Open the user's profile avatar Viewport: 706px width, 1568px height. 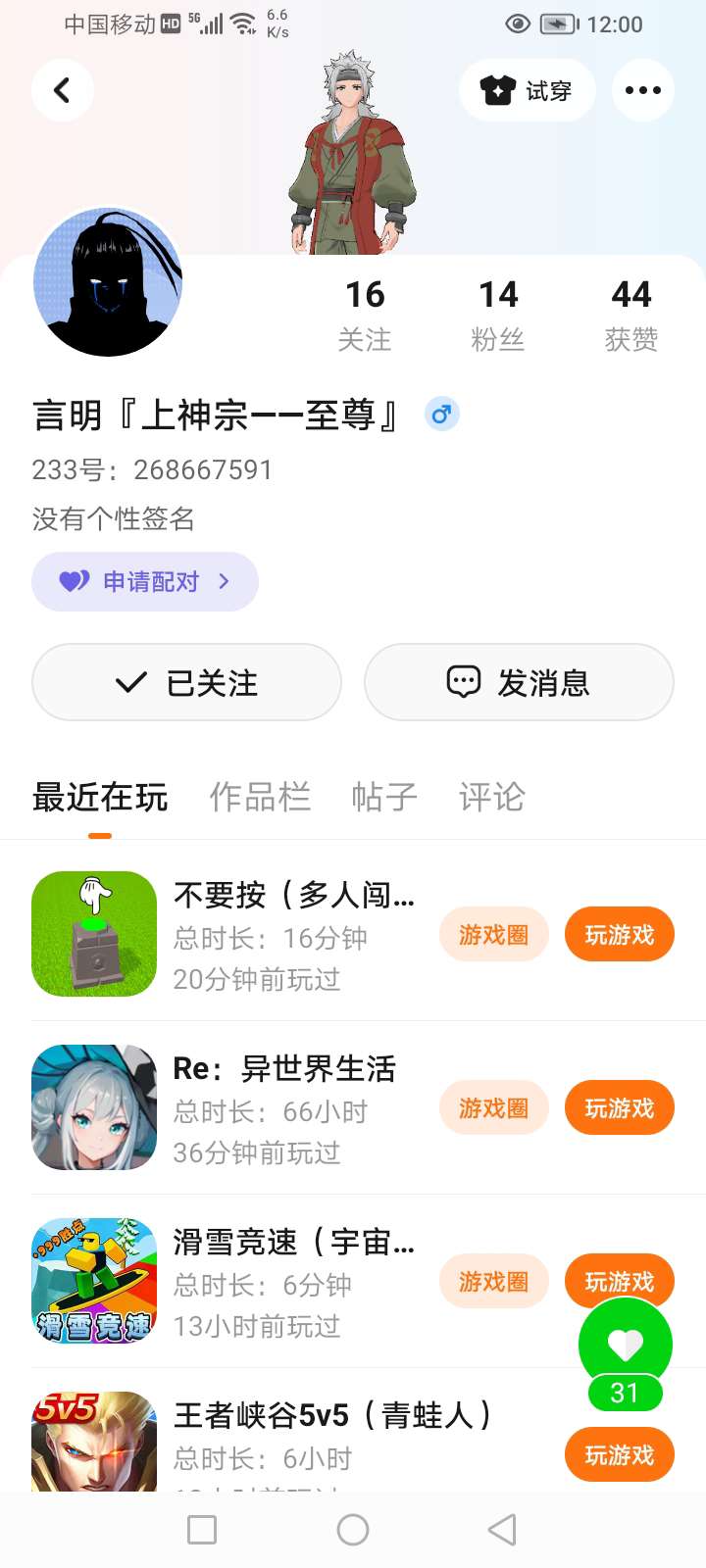tap(108, 282)
